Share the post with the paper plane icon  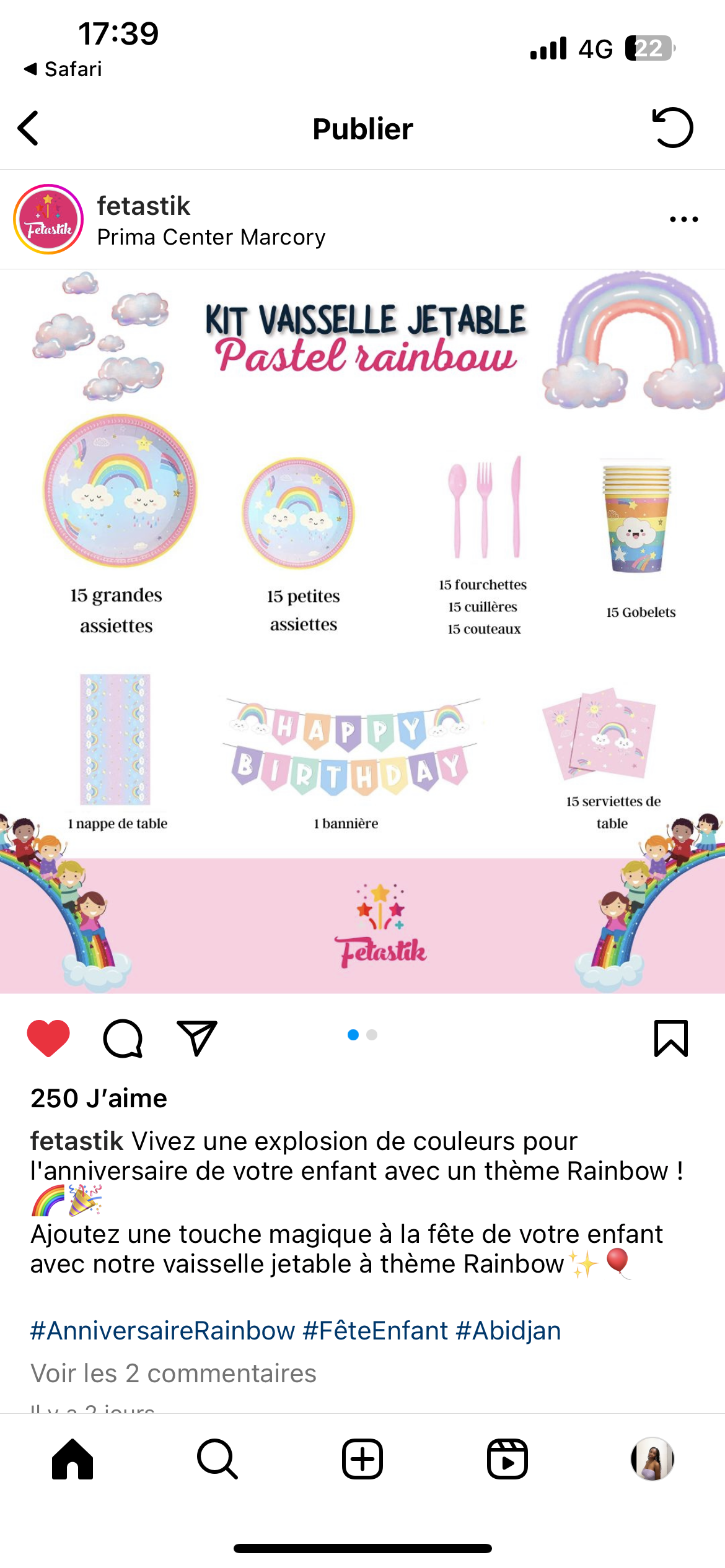pyautogui.click(x=197, y=1038)
